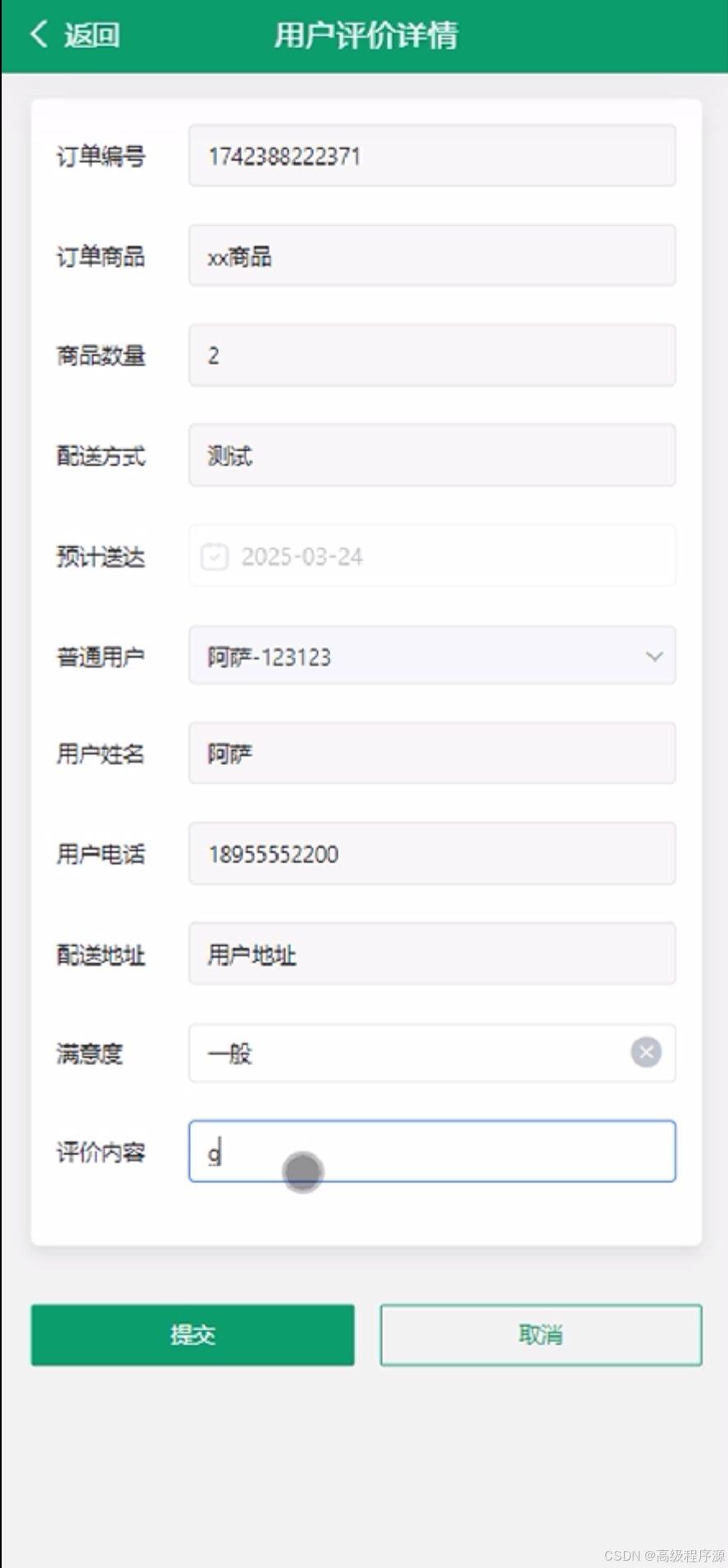This screenshot has height=1568, width=728.
Task: Submit the review with 提交
Action: tap(193, 1335)
